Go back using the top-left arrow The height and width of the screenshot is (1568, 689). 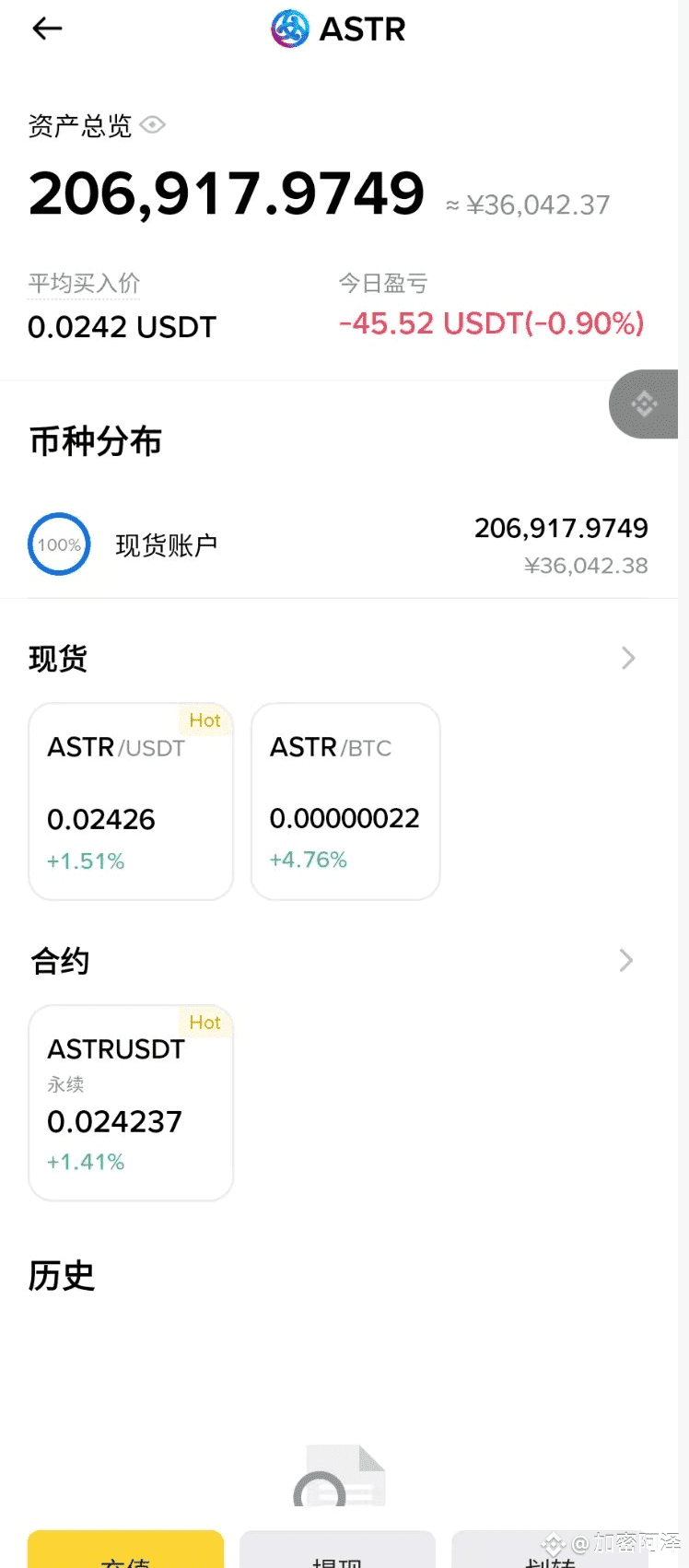[x=47, y=29]
